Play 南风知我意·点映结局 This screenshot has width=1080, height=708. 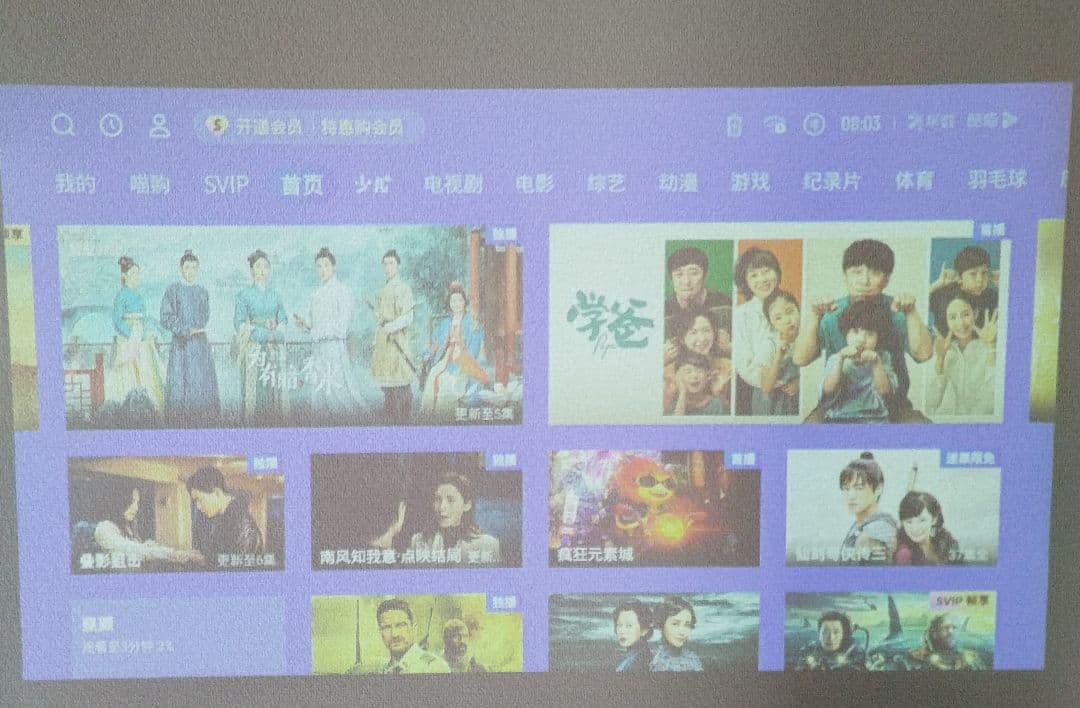tap(416, 510)
